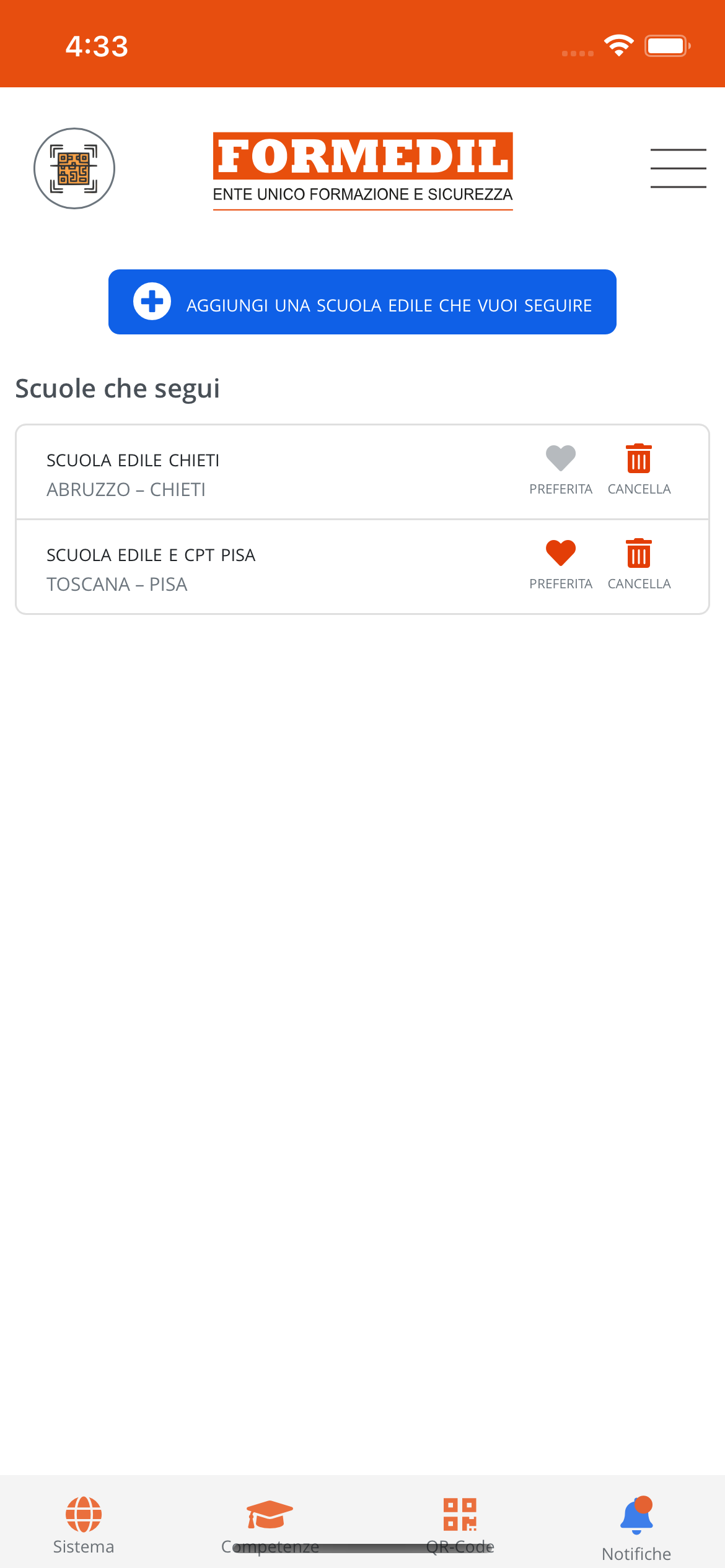Add a Scuola Edile to follow

coord(362,302)
